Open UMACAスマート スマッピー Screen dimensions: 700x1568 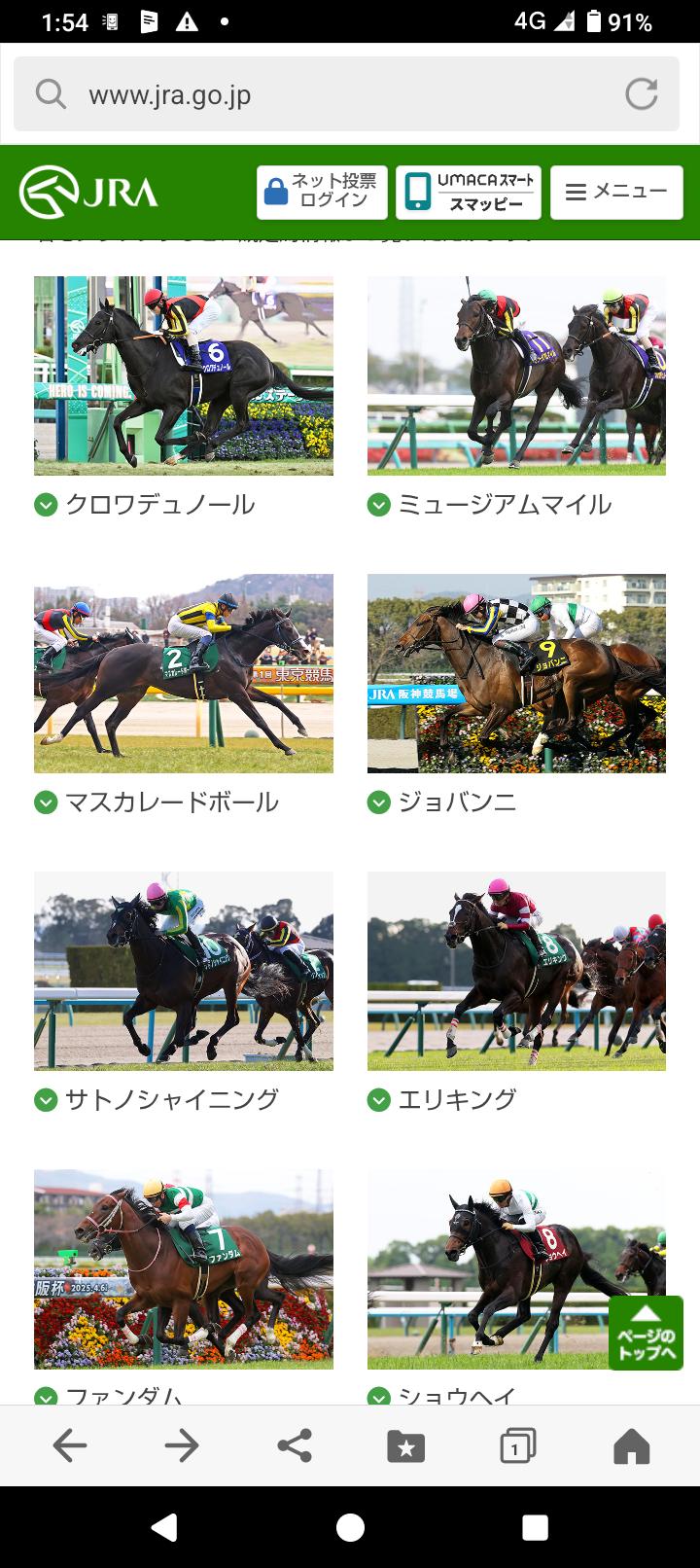pyautogui.click(x=469, y=192)
